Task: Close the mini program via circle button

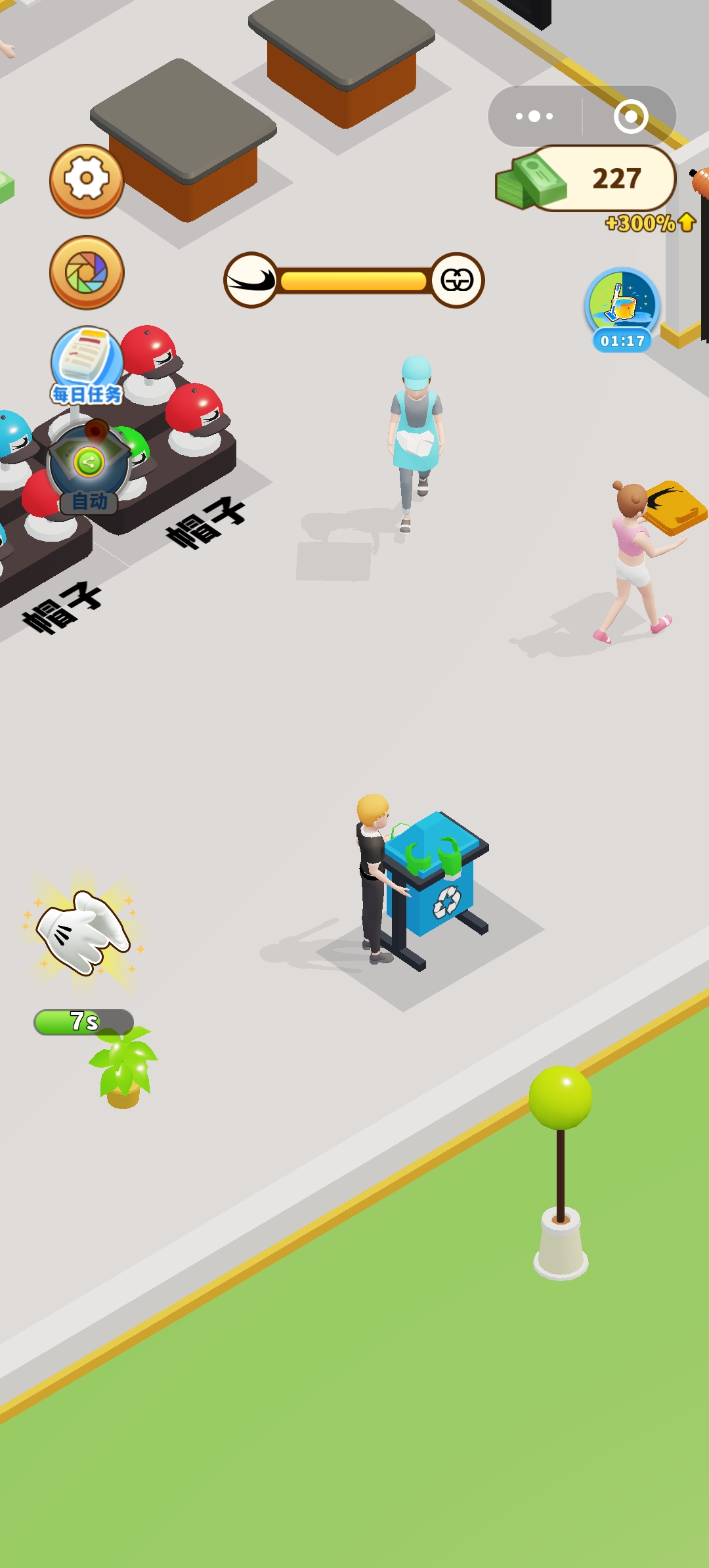Action: point(630,116)
